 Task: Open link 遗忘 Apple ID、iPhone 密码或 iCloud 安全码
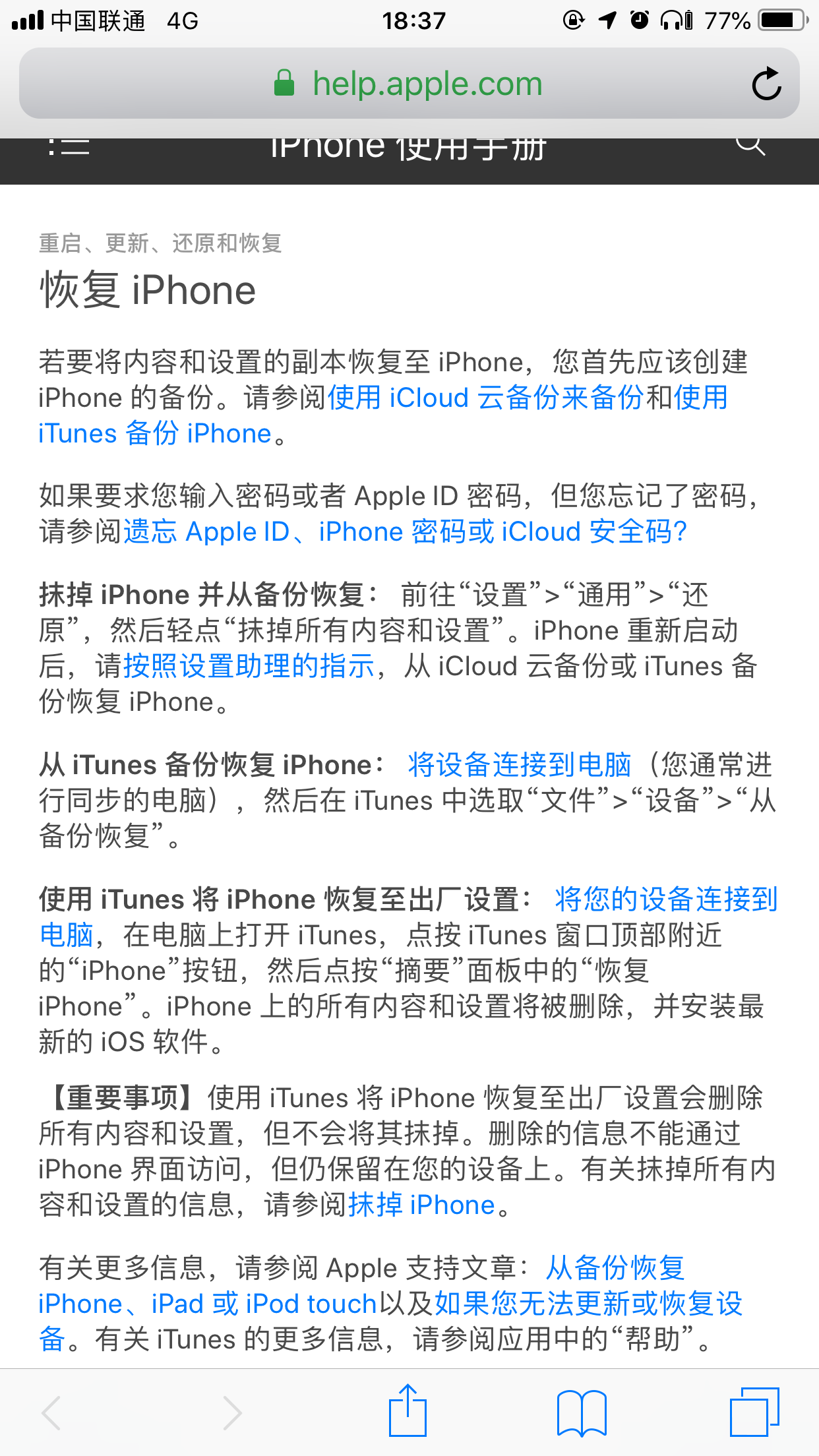point(405,531)
